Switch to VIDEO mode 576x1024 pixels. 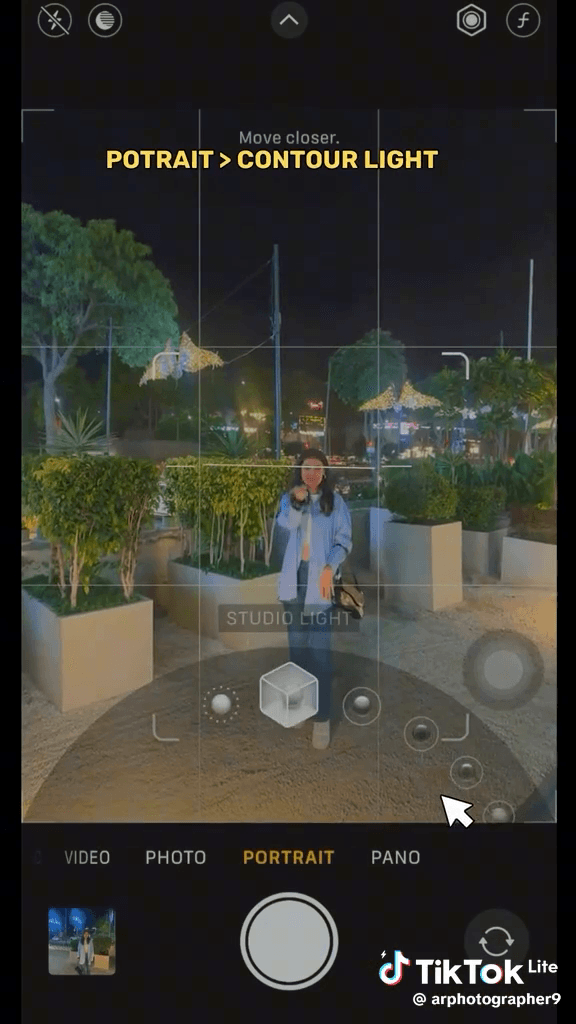(87, 857)
